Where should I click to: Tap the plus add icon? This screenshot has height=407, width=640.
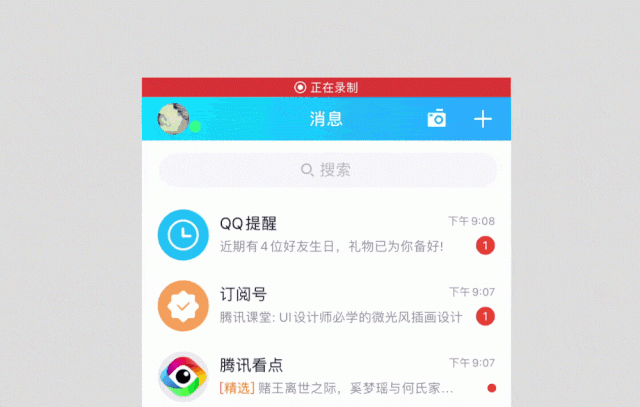point(483,119)
